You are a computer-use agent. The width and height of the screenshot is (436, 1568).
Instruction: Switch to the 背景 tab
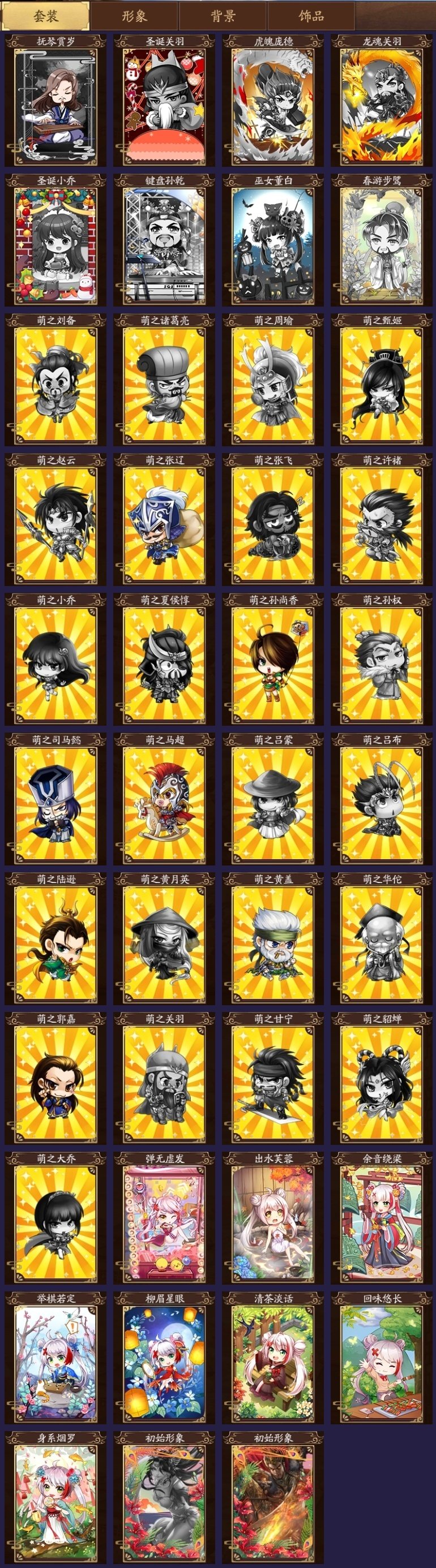[223, 16]
